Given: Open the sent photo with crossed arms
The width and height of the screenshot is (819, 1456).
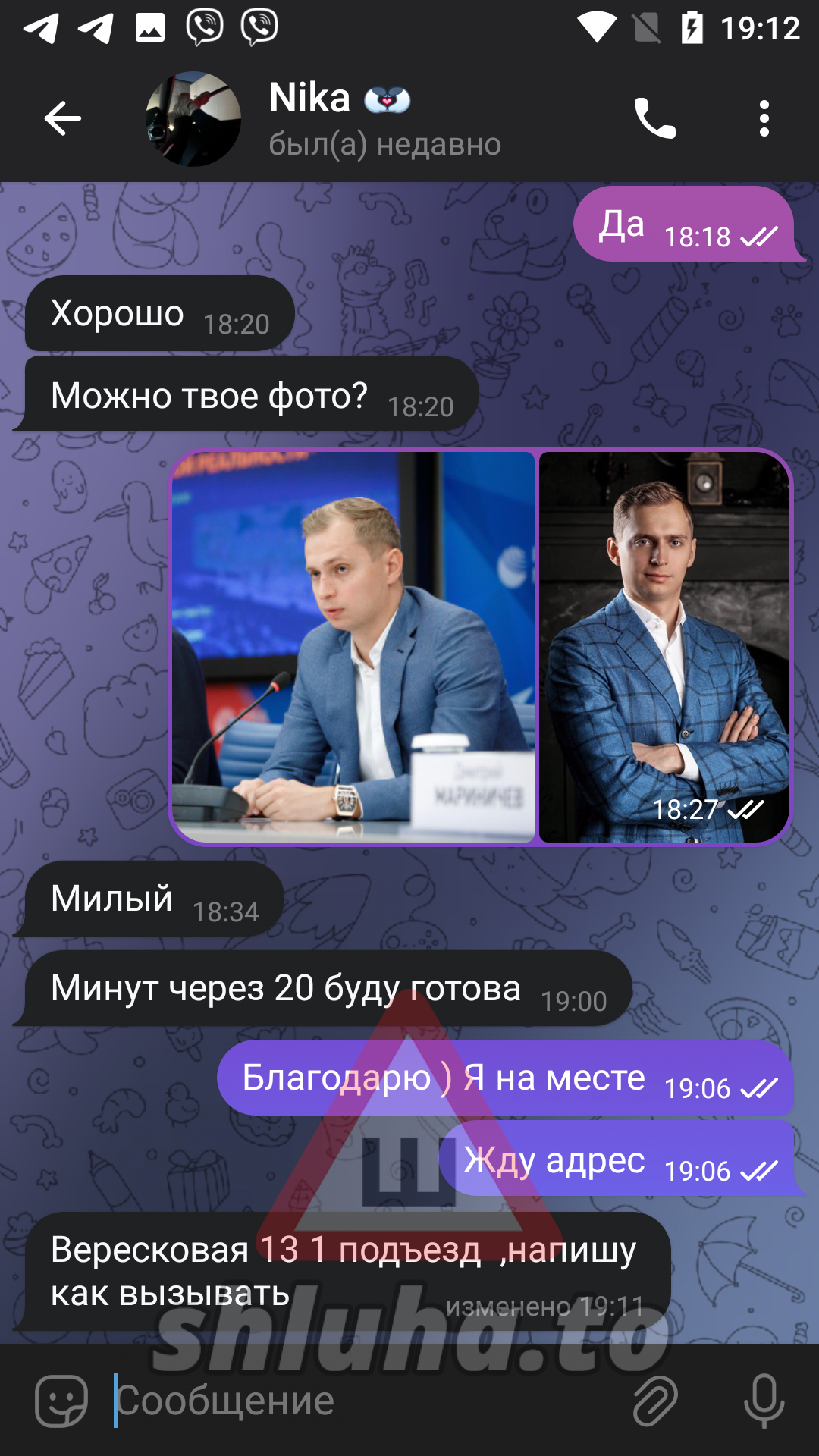Looking at the screenshot, I should (664, 646).
